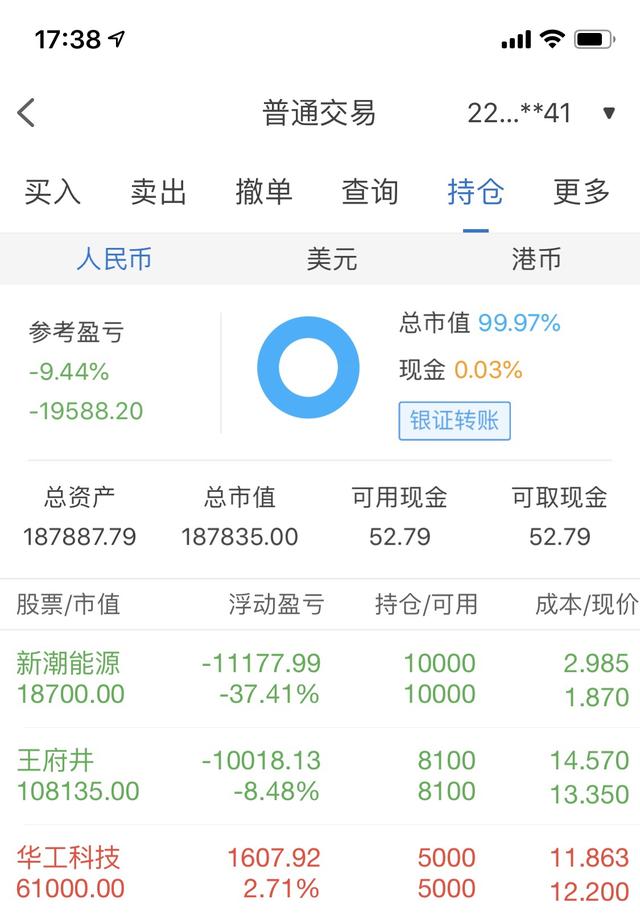Open the 华工科技 holding row
The height and width of the screenshot is (920, 640).
[320, 872]
